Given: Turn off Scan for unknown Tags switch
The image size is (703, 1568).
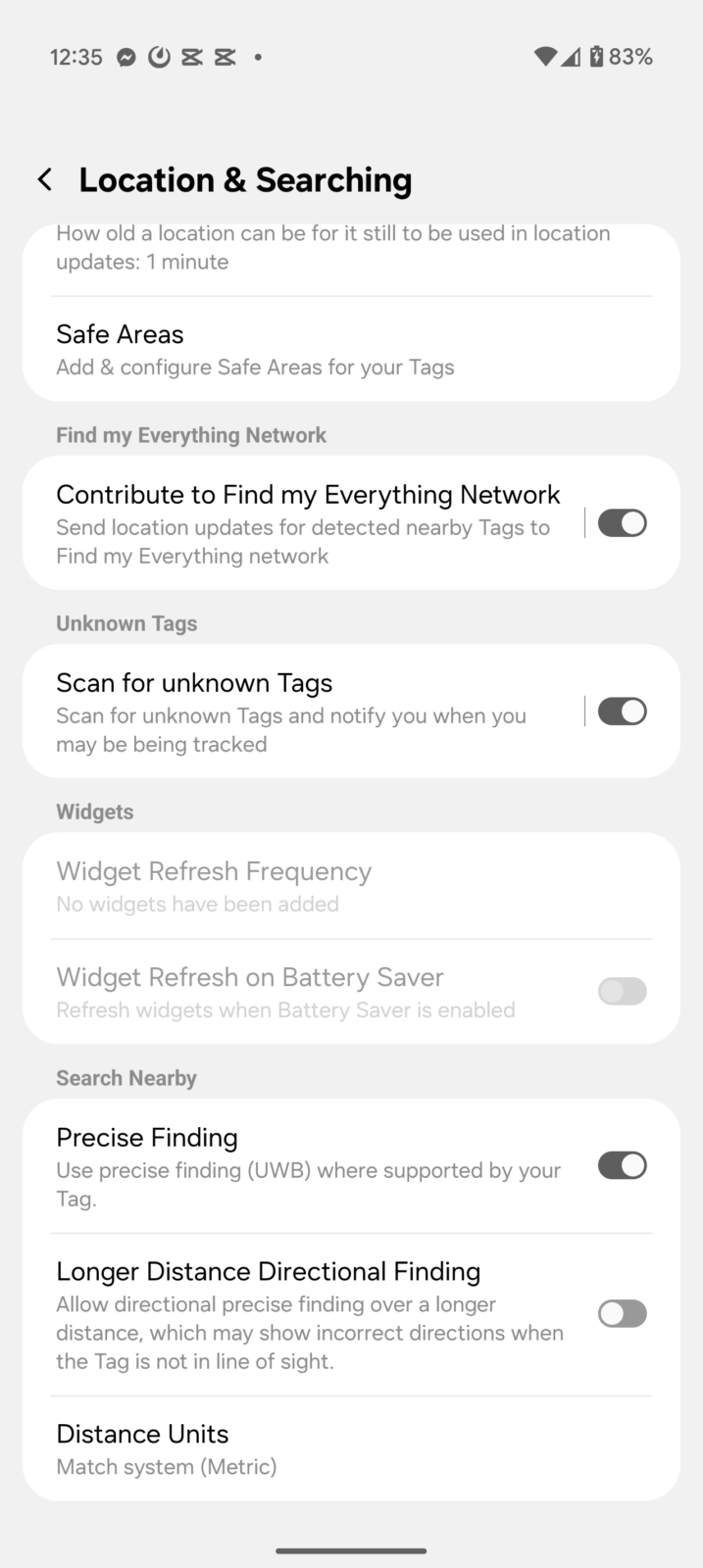Looking at the screenshot, I should click(622, 711).
